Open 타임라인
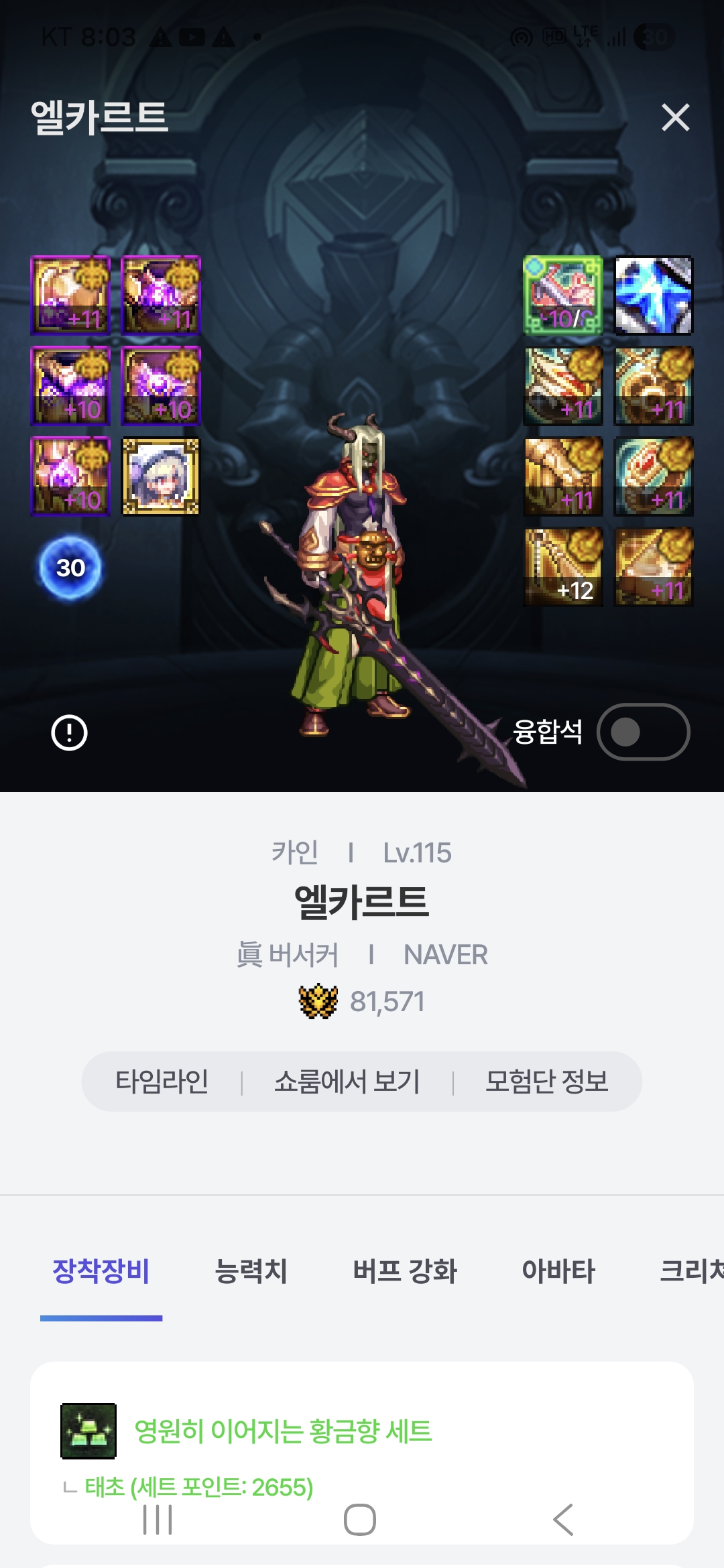This screenshot has width=724, height=1568. [x=162, y=1082]
